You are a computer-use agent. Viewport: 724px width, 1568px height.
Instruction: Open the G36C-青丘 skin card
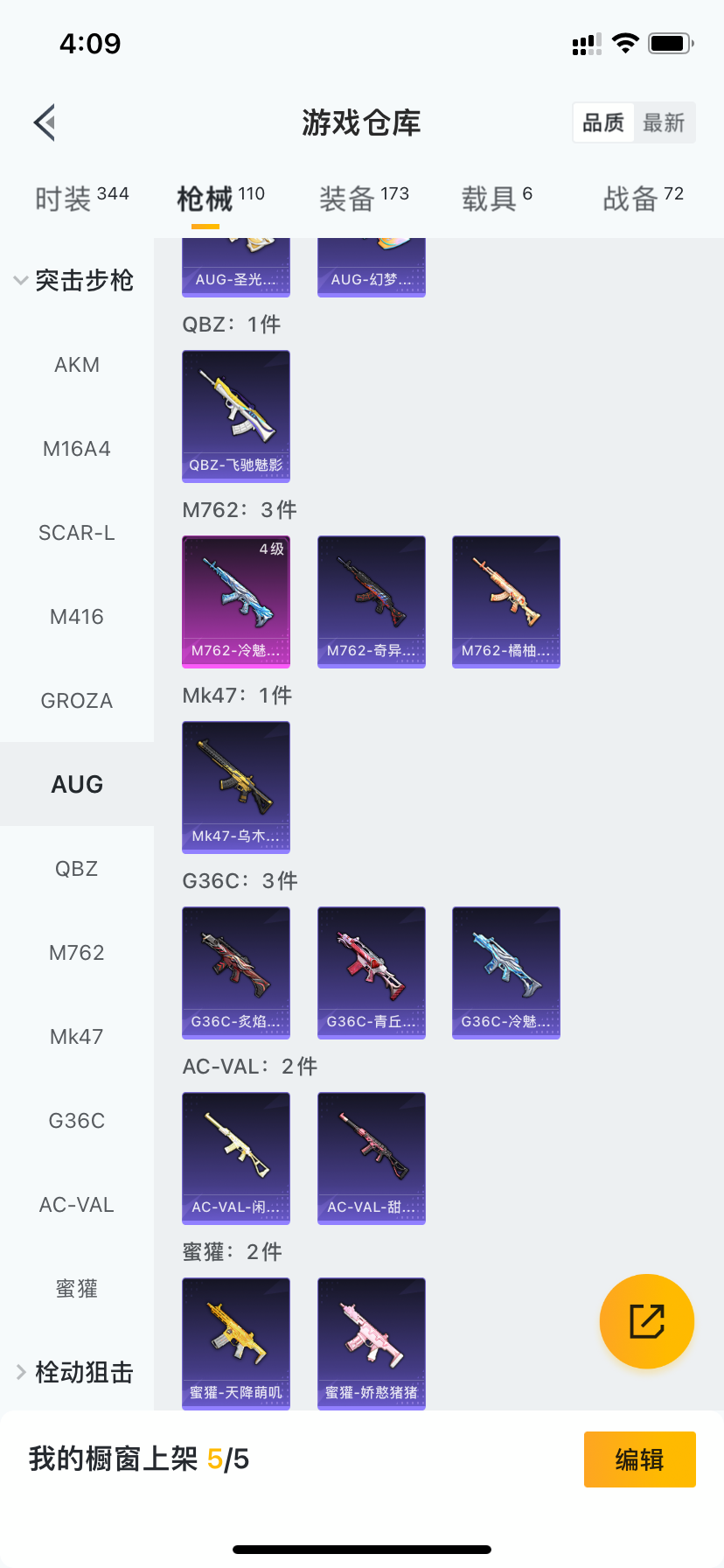[372, 973]
